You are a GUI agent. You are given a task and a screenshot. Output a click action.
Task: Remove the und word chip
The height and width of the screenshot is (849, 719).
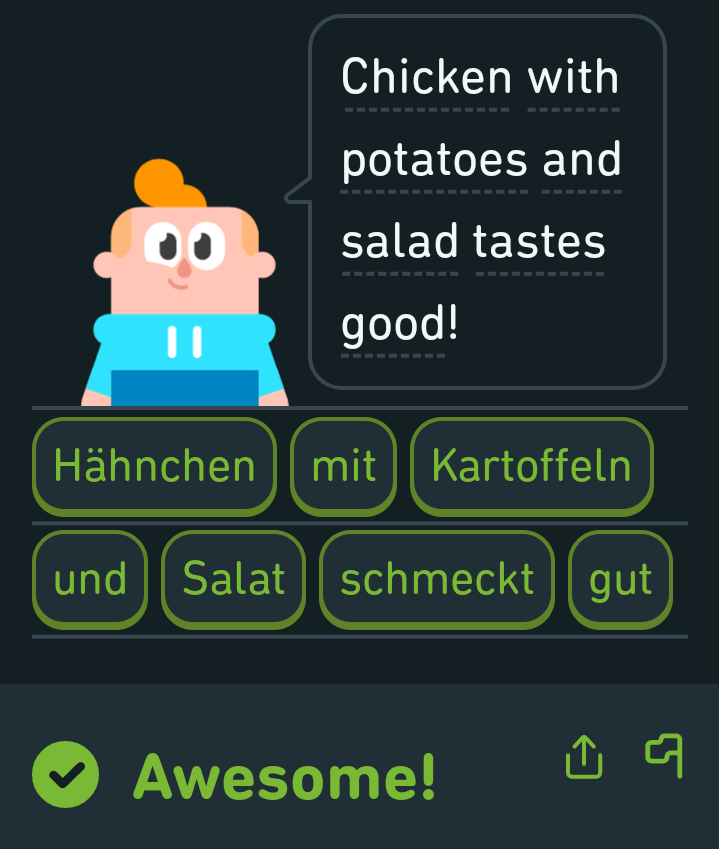click(x=90, y=579)
